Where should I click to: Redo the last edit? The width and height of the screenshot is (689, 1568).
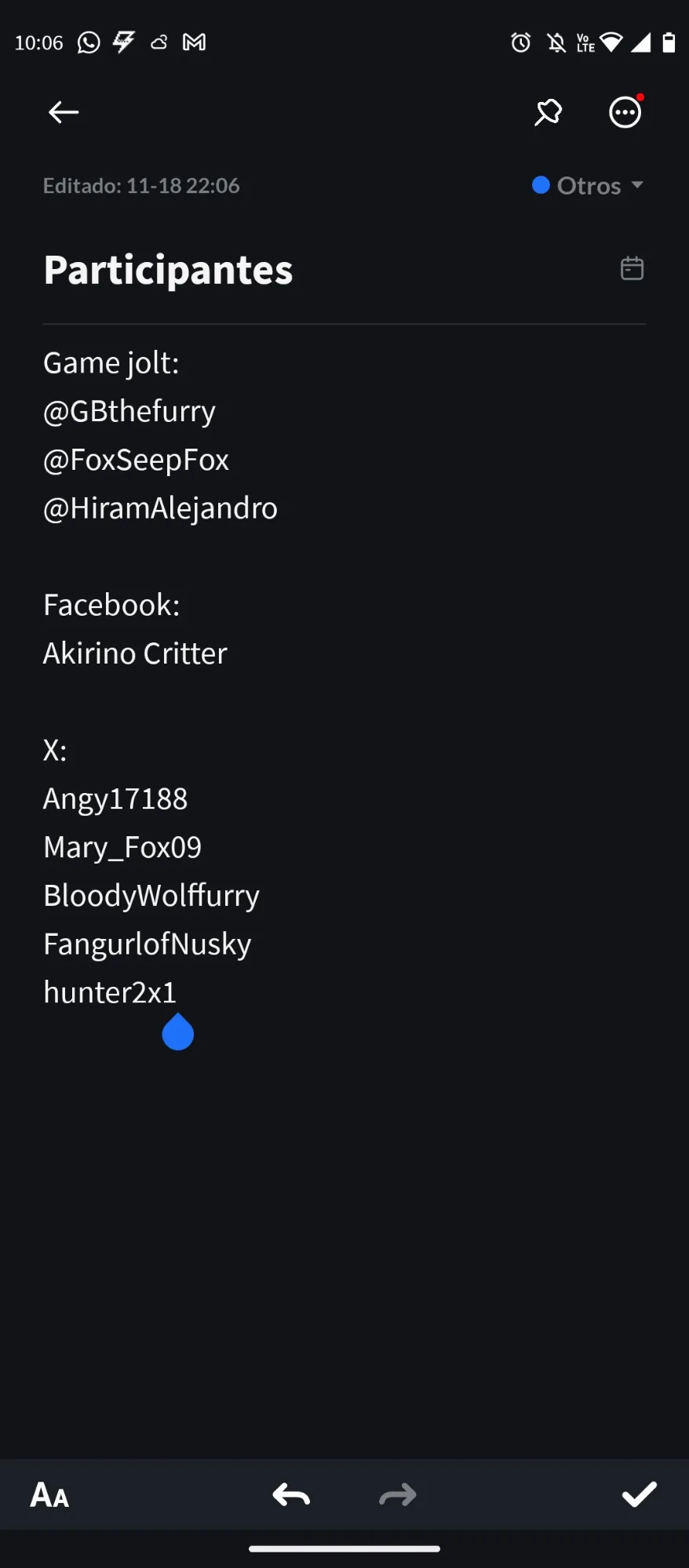398,1495
